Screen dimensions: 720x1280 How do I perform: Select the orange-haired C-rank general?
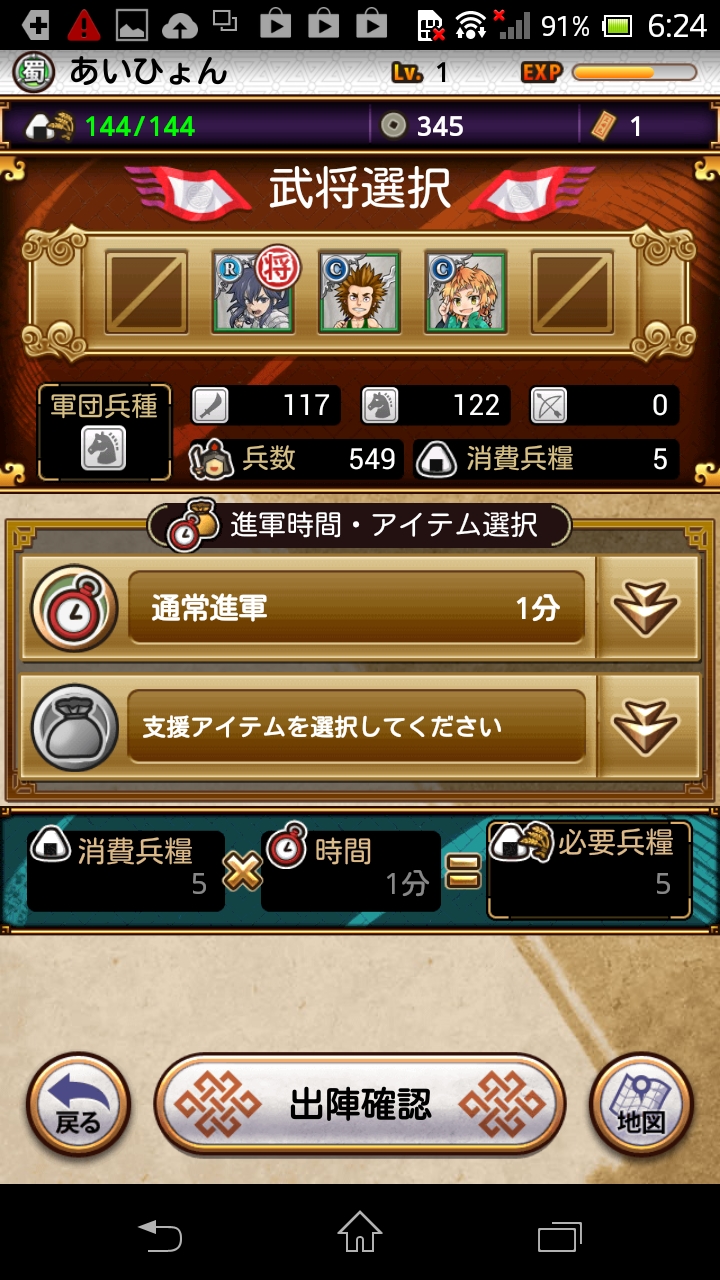point(466,291)
